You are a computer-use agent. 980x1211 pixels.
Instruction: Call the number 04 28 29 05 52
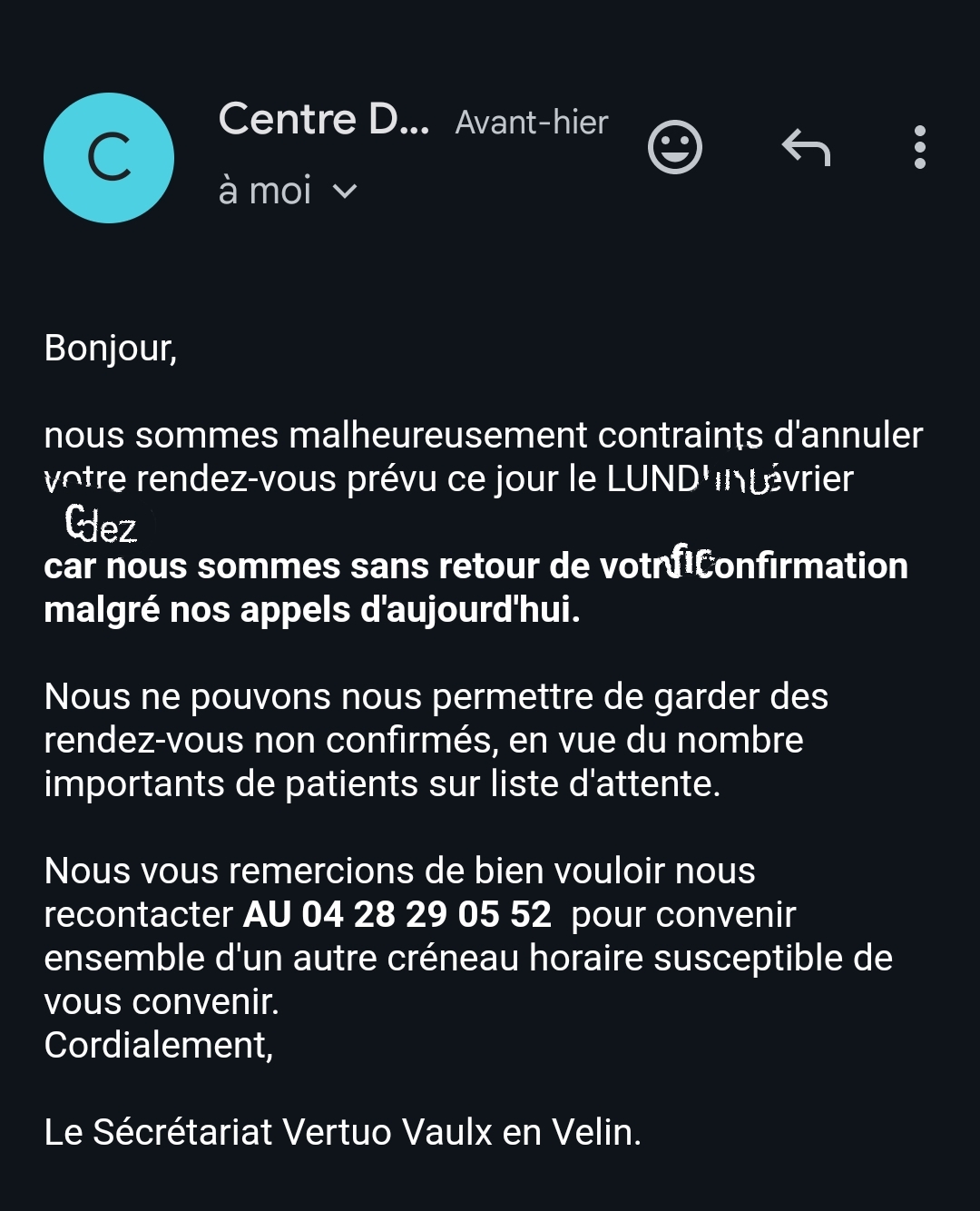pyautogui.click(x=426, y=915)
